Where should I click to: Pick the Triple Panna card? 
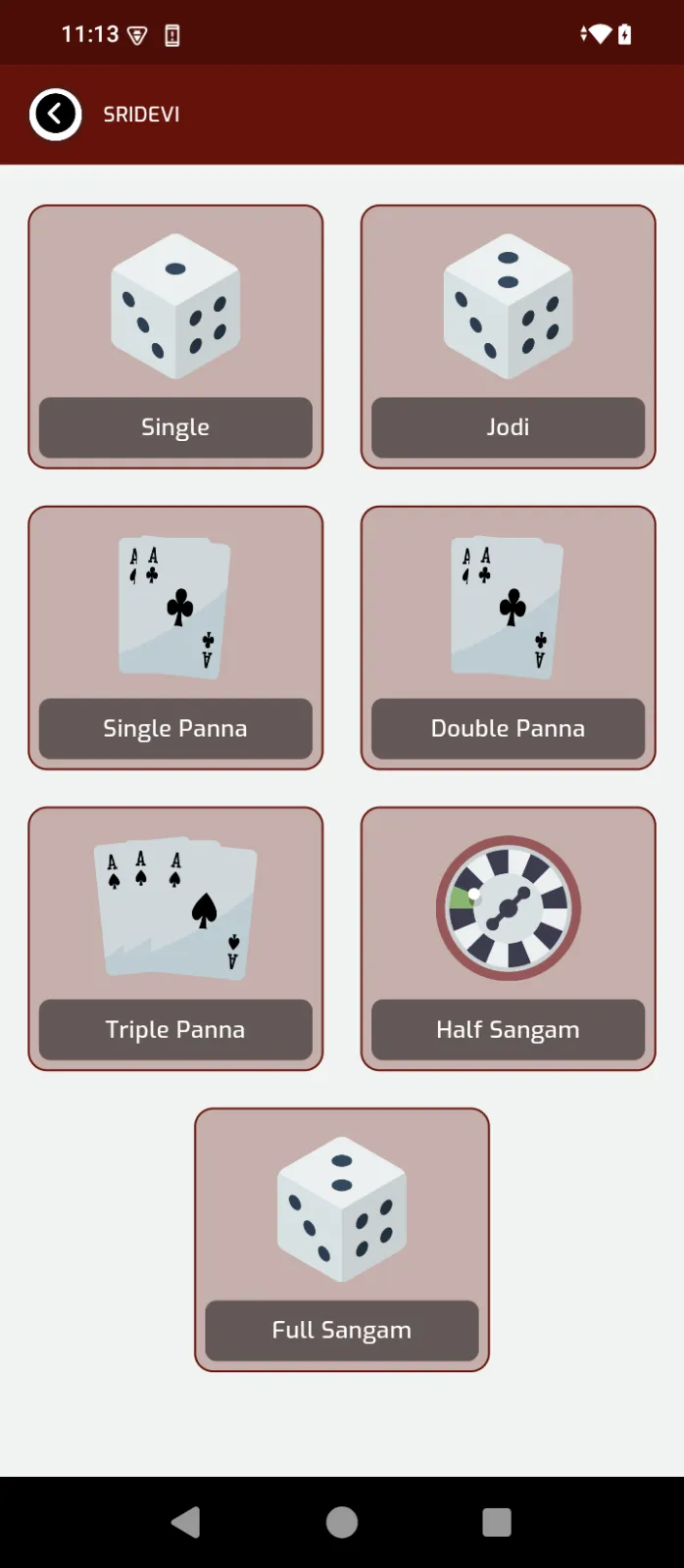175,938
